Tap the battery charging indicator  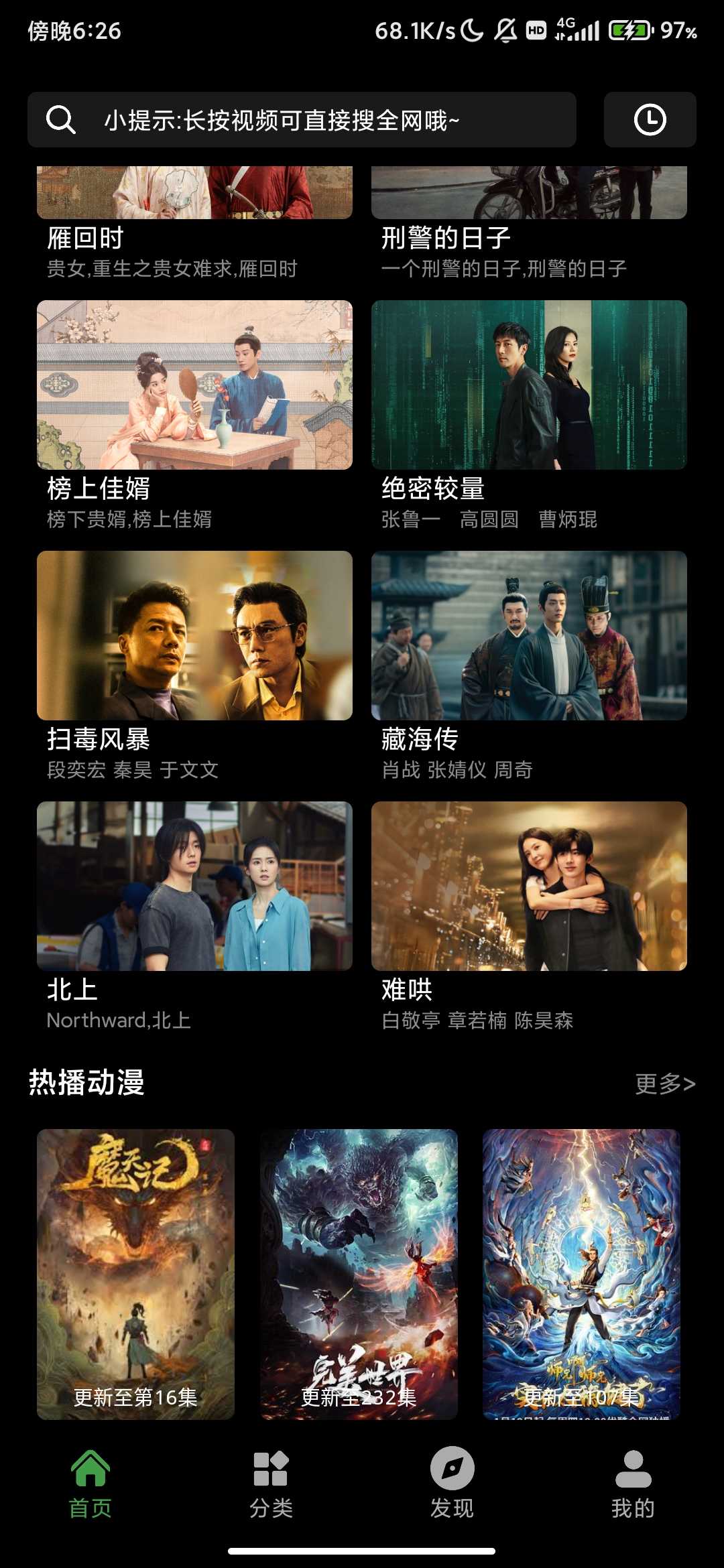(x=630, y=29)
